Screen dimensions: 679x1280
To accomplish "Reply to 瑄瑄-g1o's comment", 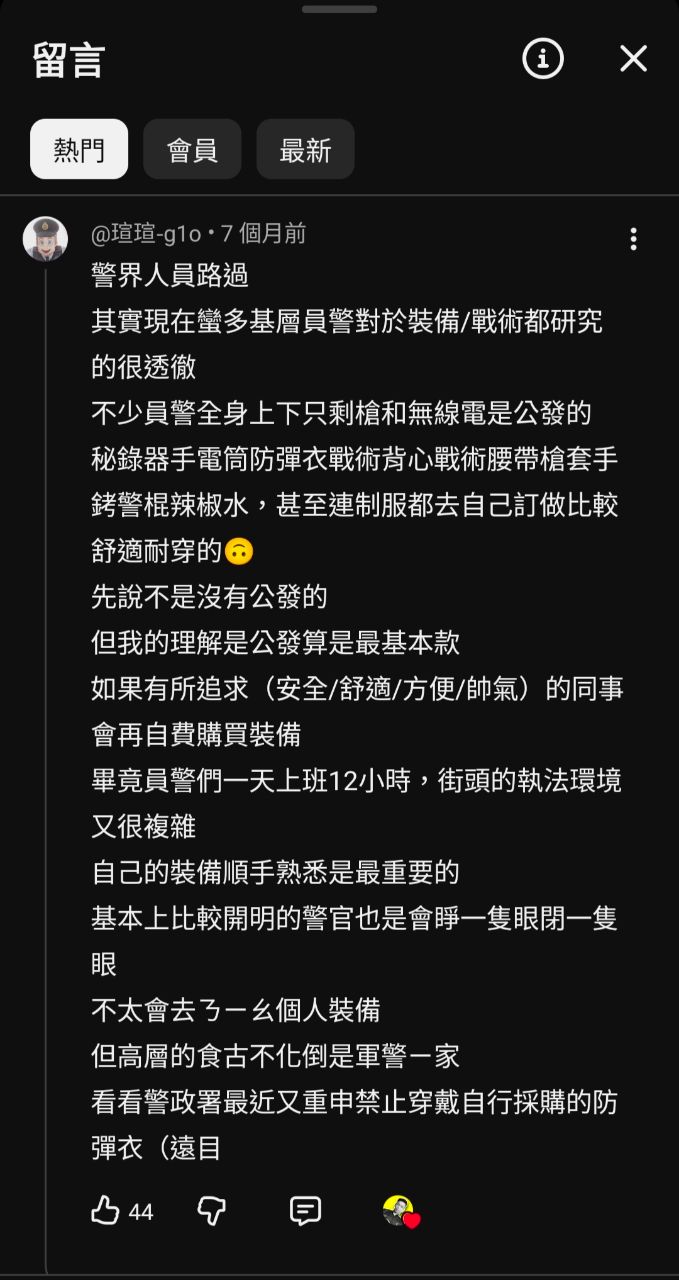I will click(x=305, y=1211).
